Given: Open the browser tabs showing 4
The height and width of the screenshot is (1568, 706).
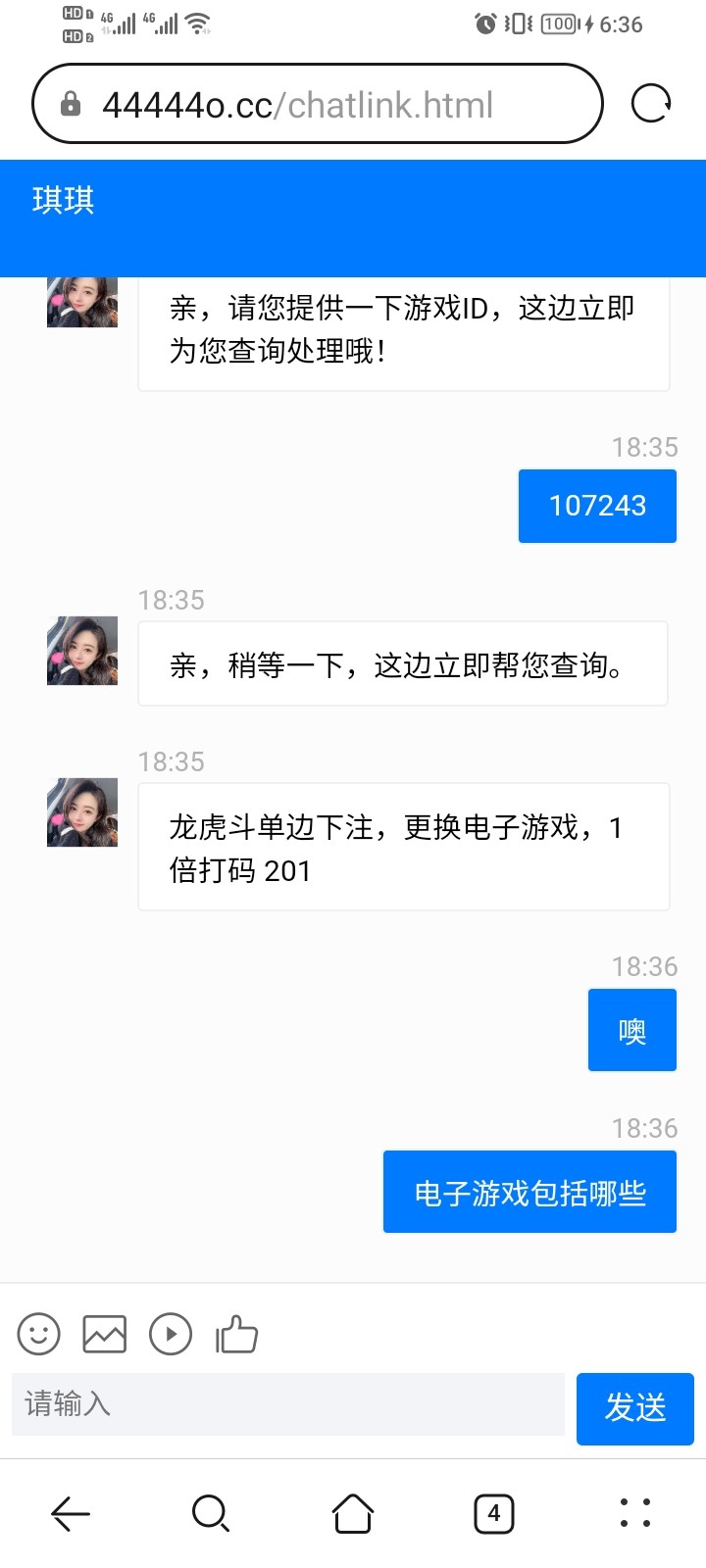Looking at the screenshot, I should coord(494,1513).
